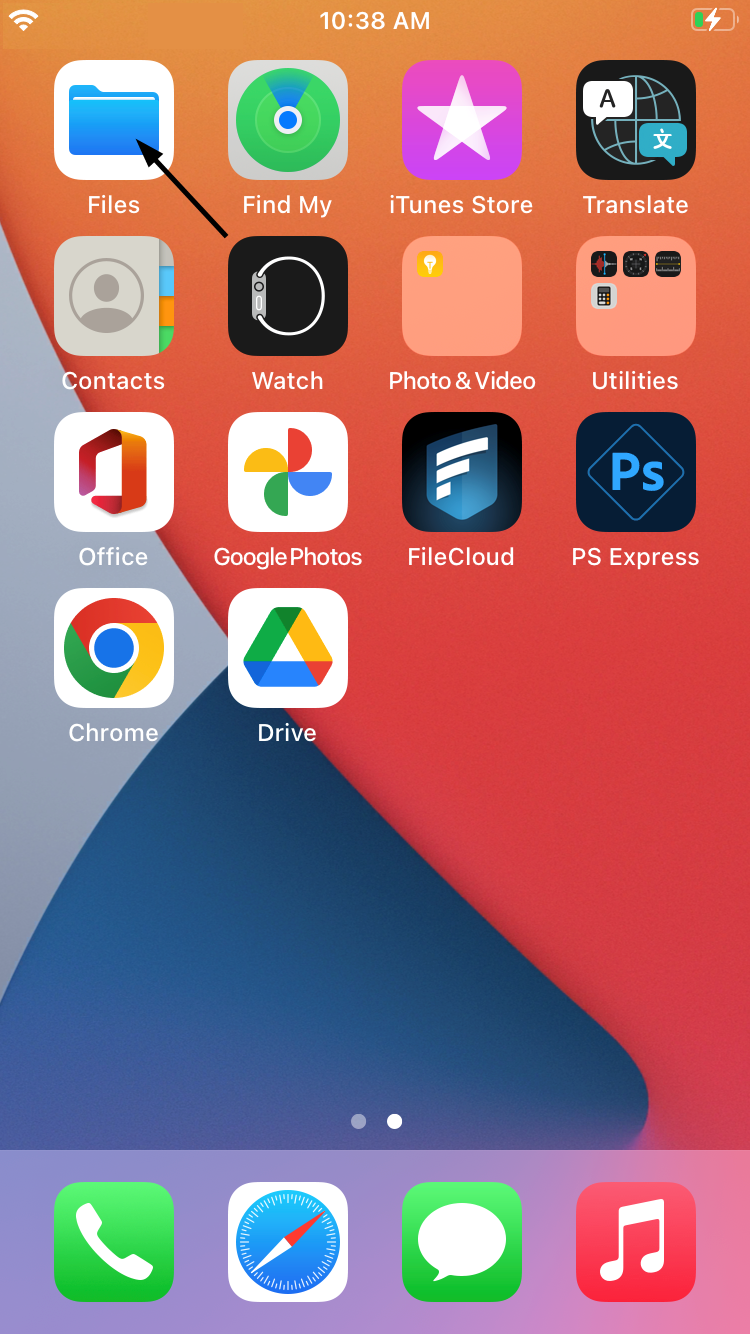Open the Files app
The image size is (750, 1334).
pyautogui.click(x=113, y=120)
